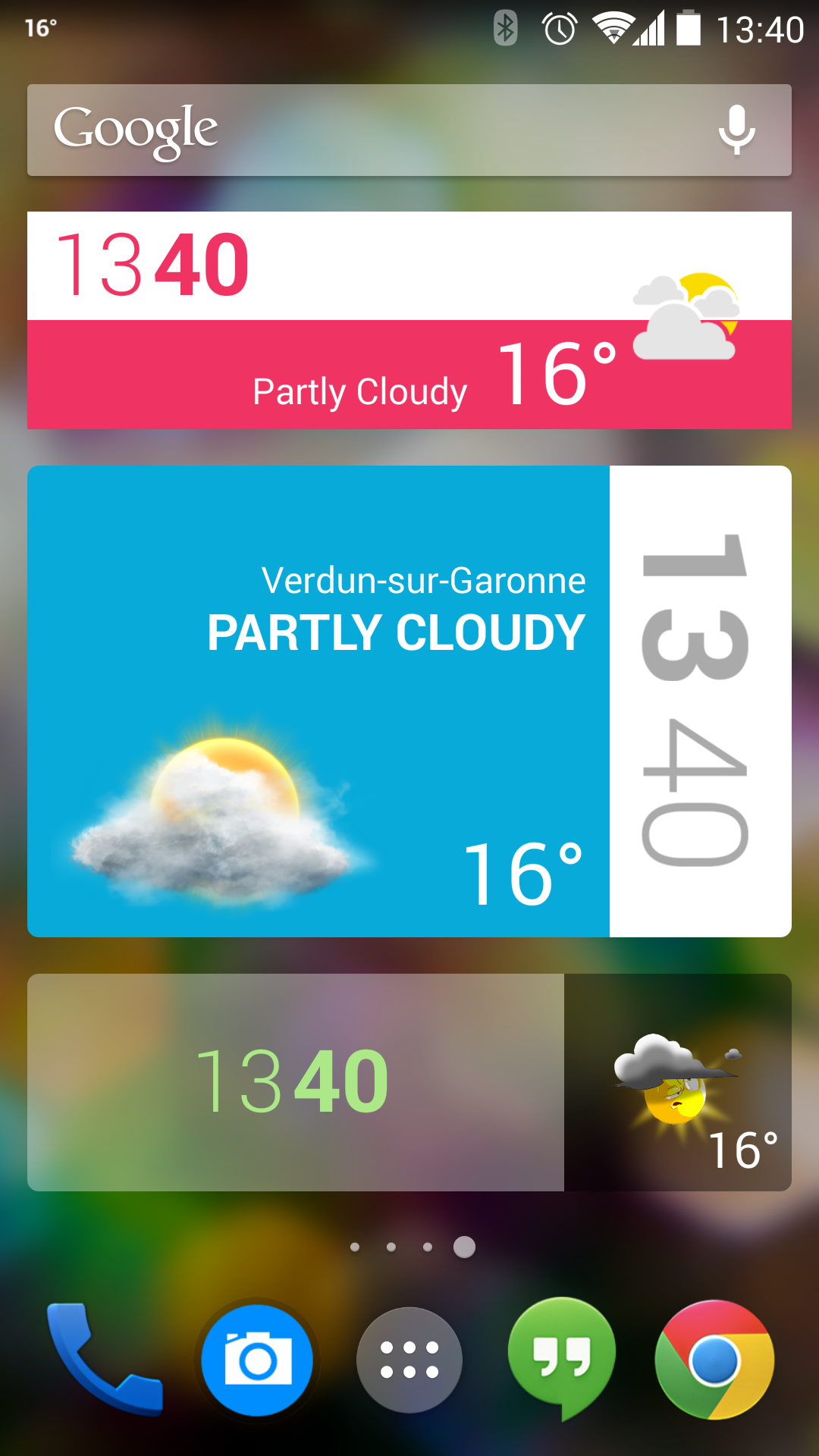
Task: Tap the green 13 40 clock widget
Action: (294, 1082)
